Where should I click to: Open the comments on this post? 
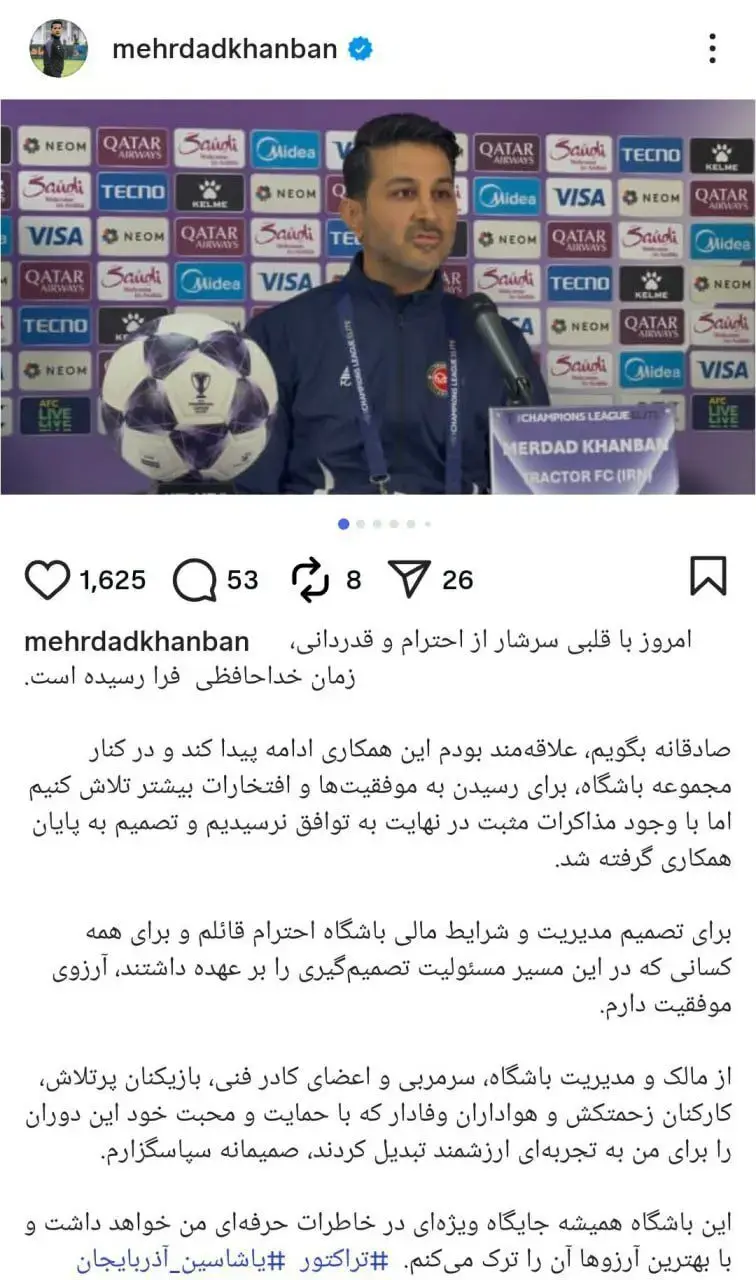click(x=193, y=580)
